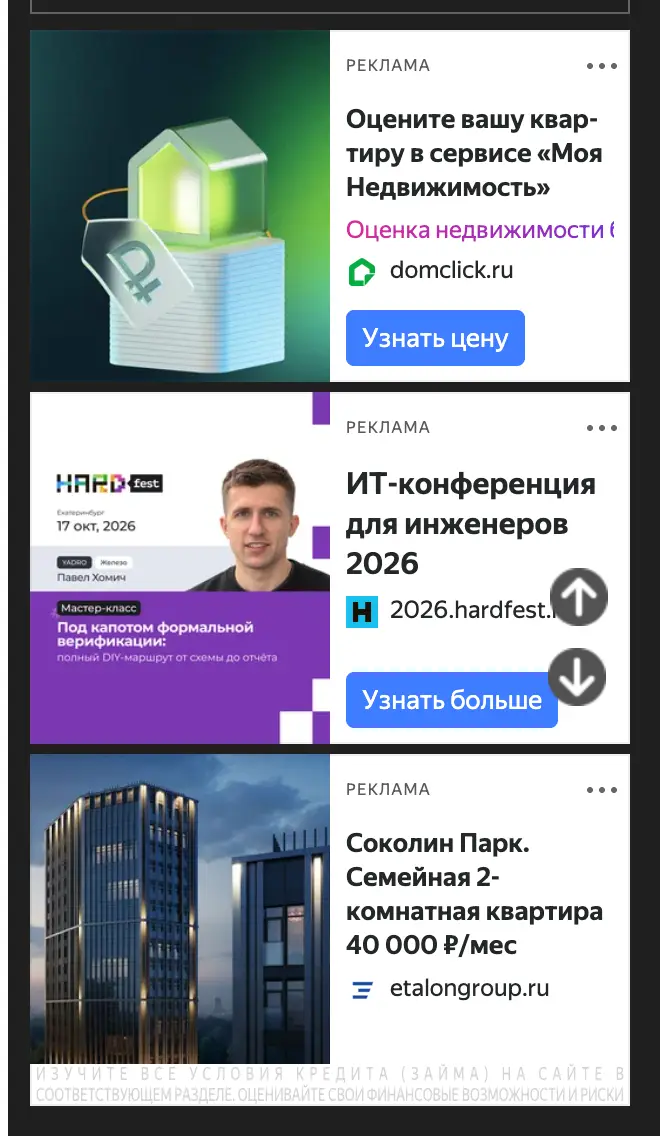Open the "ИТ-конференция для инженеров 2026" title
The image size is (660, 1136).
pos(471,524)
